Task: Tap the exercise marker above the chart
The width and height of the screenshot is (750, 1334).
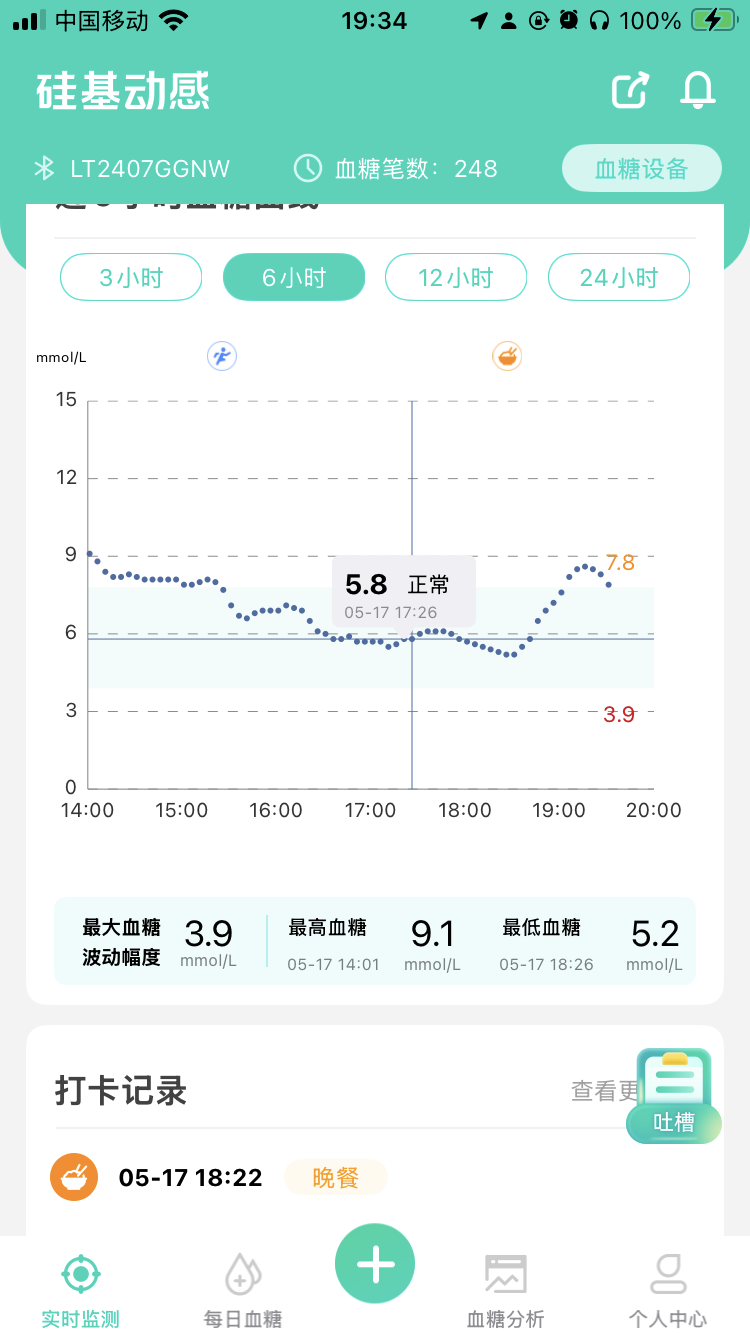Action: tap(222, 355)
